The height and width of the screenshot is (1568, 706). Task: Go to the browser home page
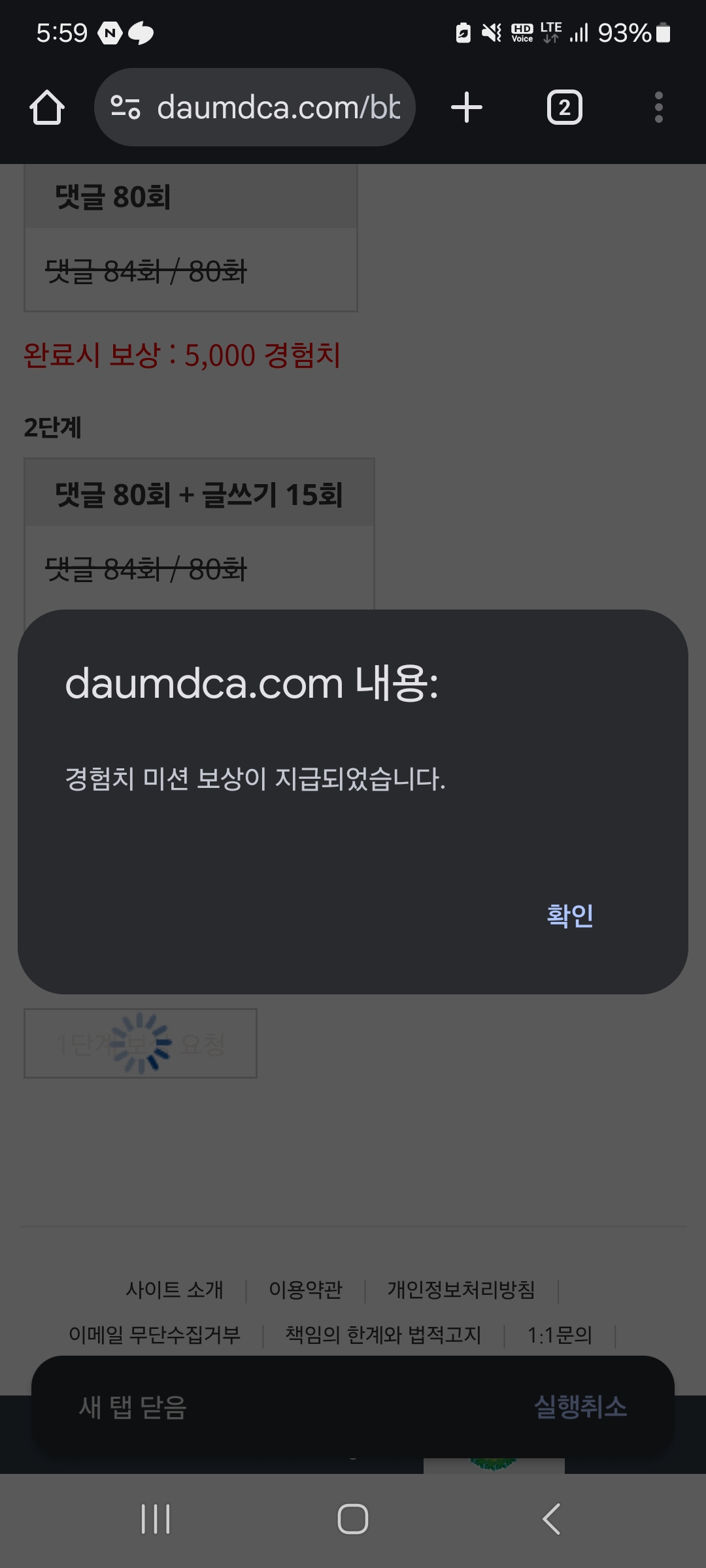pos(47,107)
